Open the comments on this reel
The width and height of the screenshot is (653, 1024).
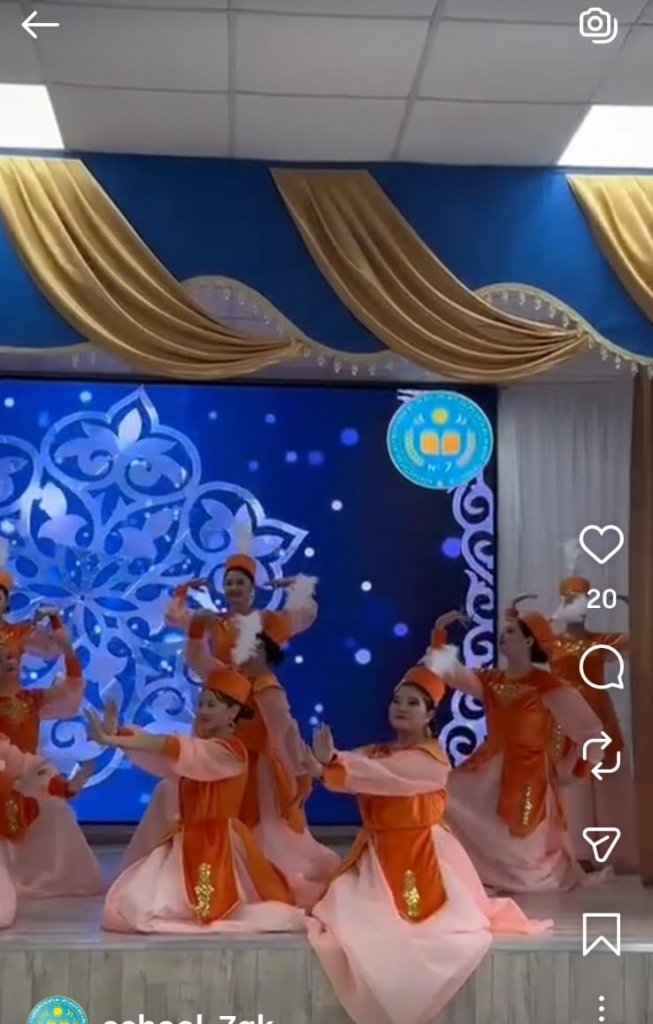click(601, 668)
